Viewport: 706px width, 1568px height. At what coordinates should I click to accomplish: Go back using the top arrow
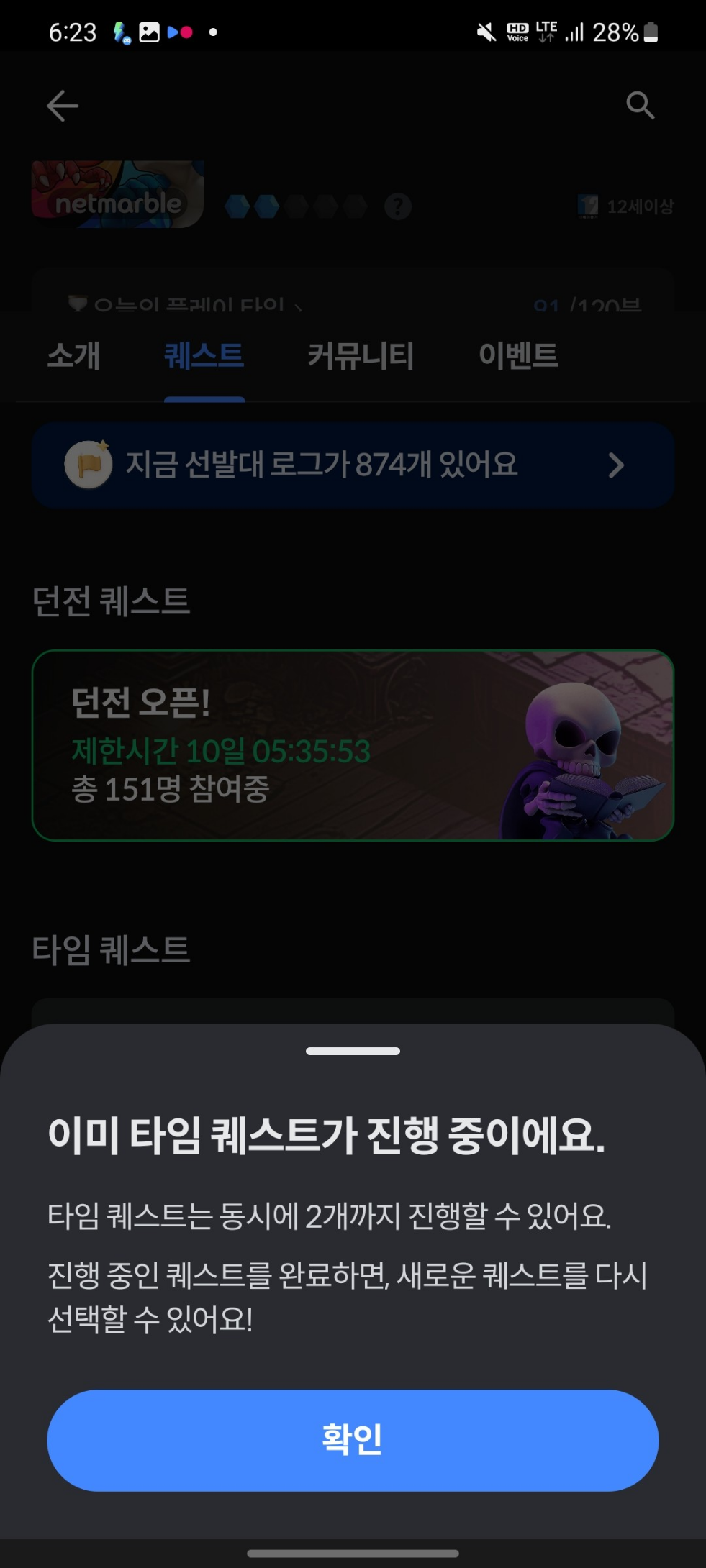tap(63, 106)
